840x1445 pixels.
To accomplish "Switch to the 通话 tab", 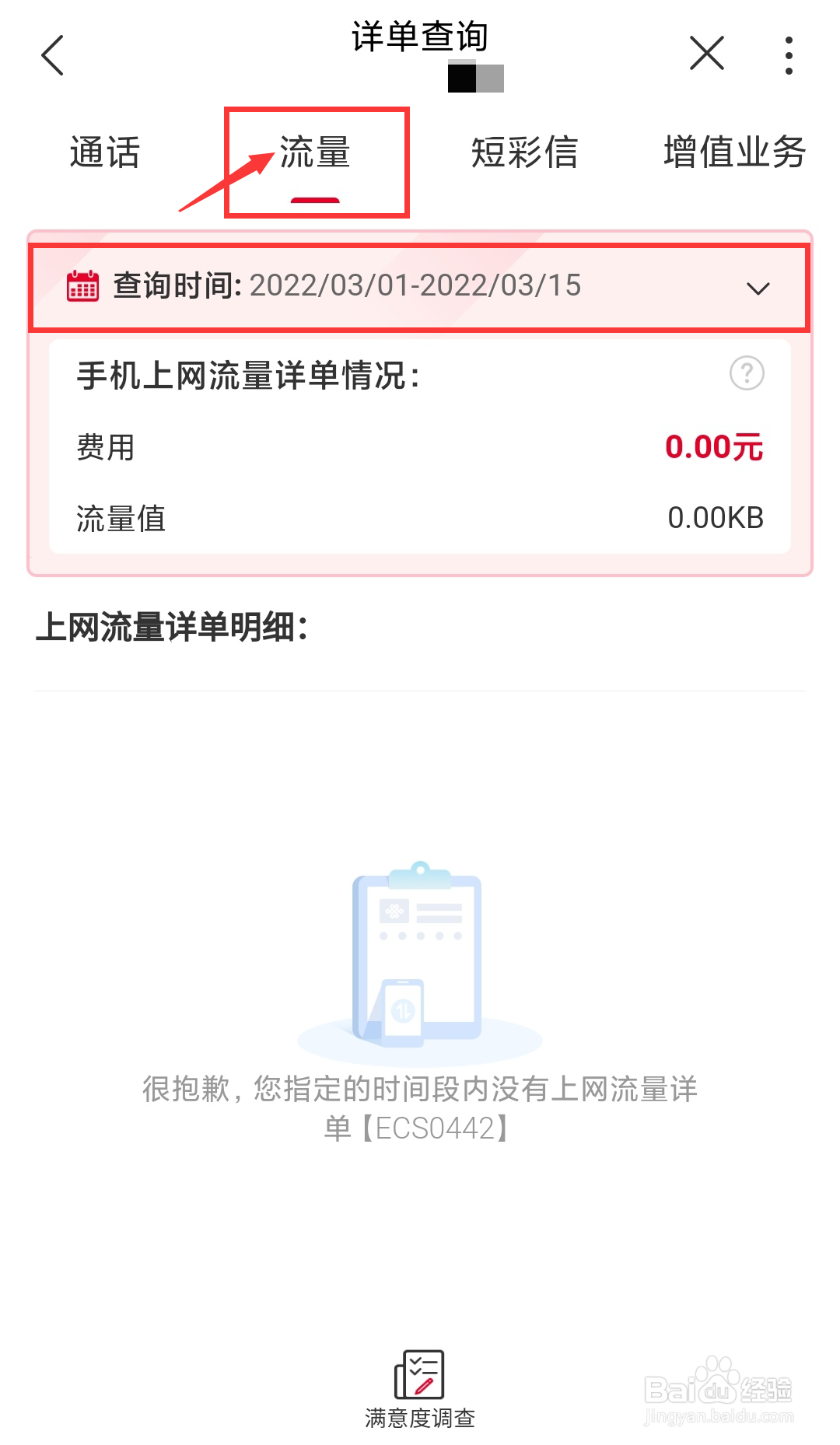I will [x=104, y=153].
